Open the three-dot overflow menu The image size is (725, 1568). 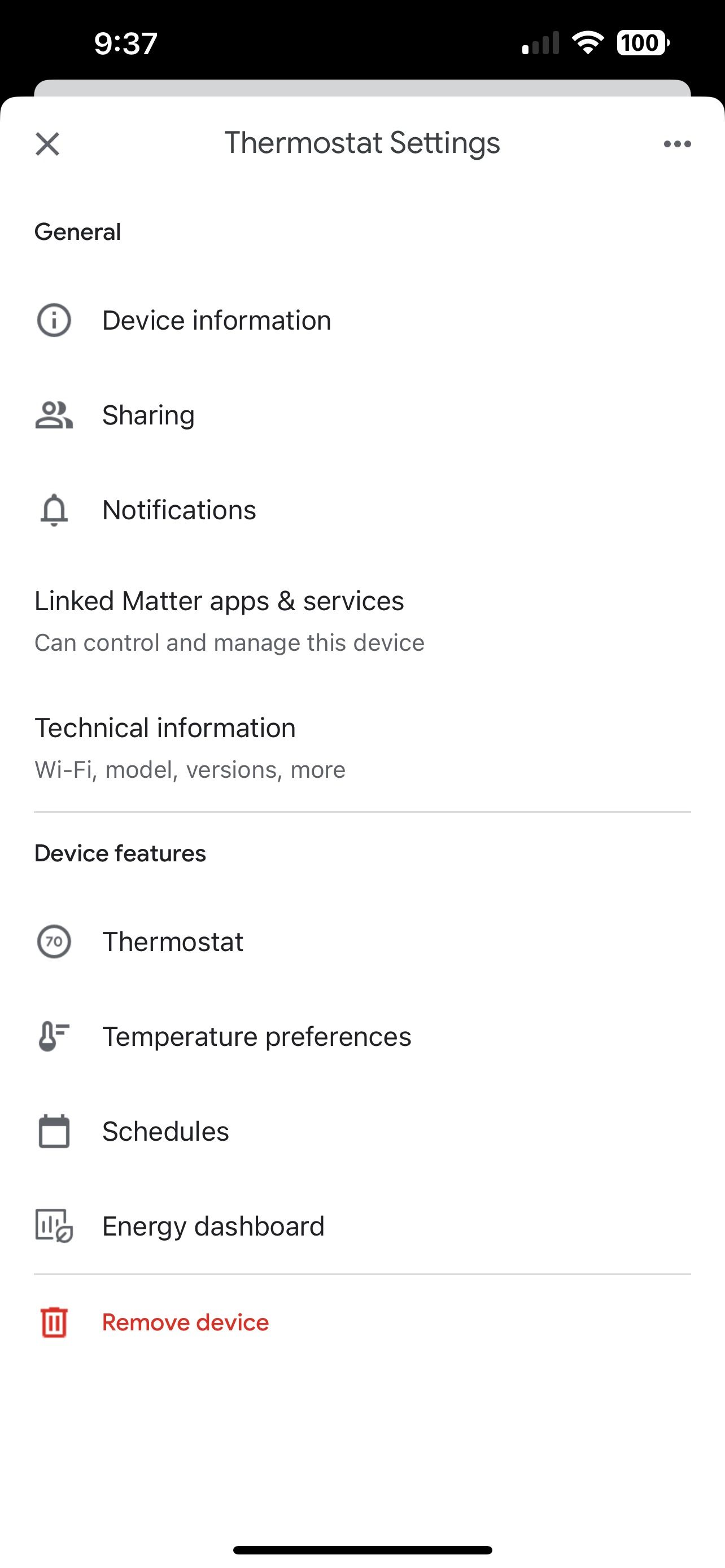coord(677,144)
